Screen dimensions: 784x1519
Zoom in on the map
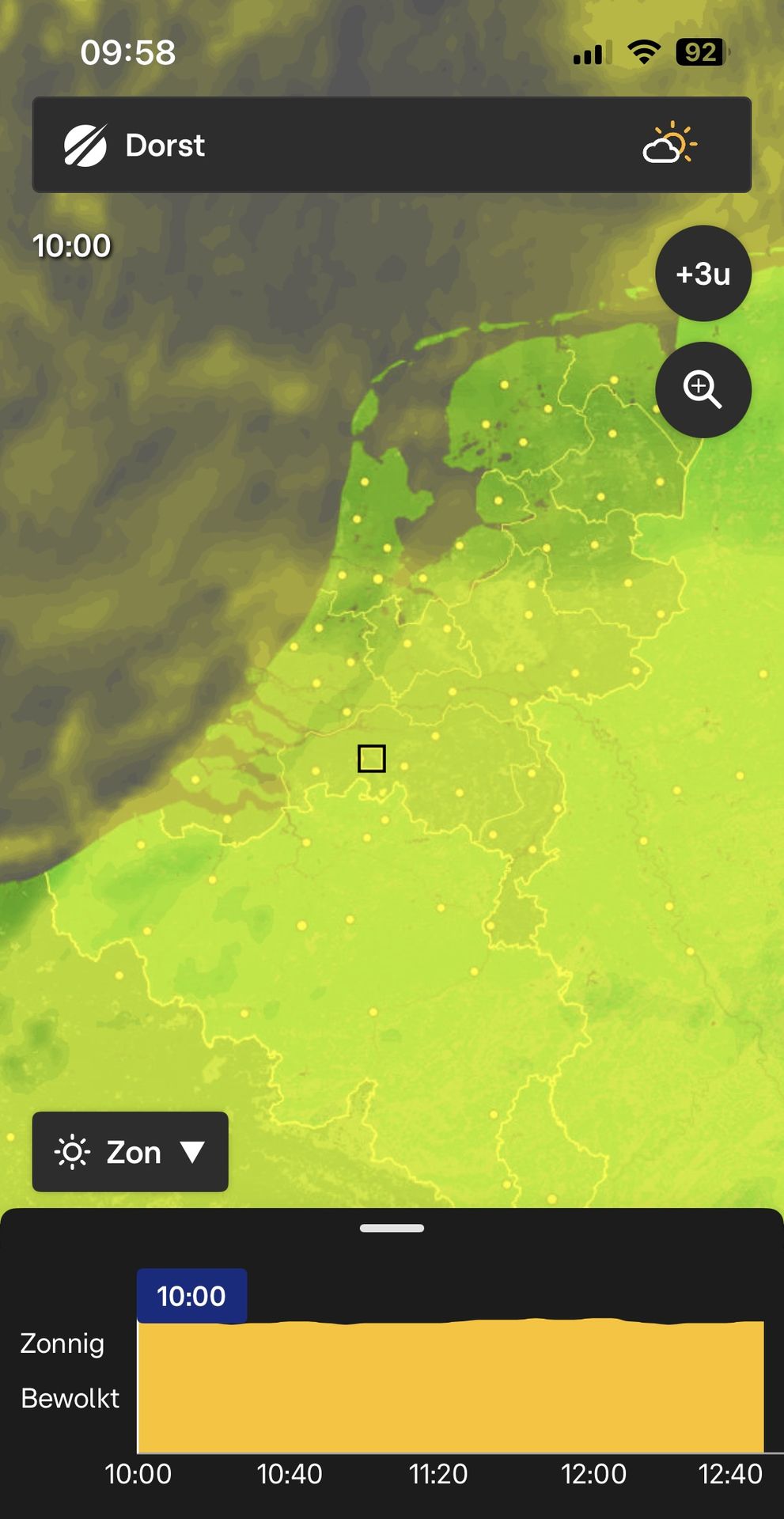click(x=703, y=390)
